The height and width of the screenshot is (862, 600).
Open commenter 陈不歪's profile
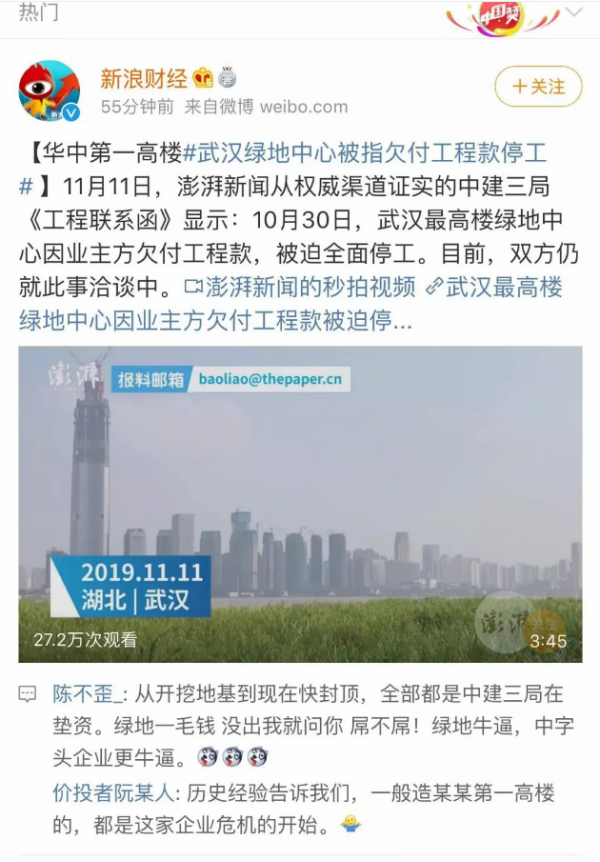87,693
